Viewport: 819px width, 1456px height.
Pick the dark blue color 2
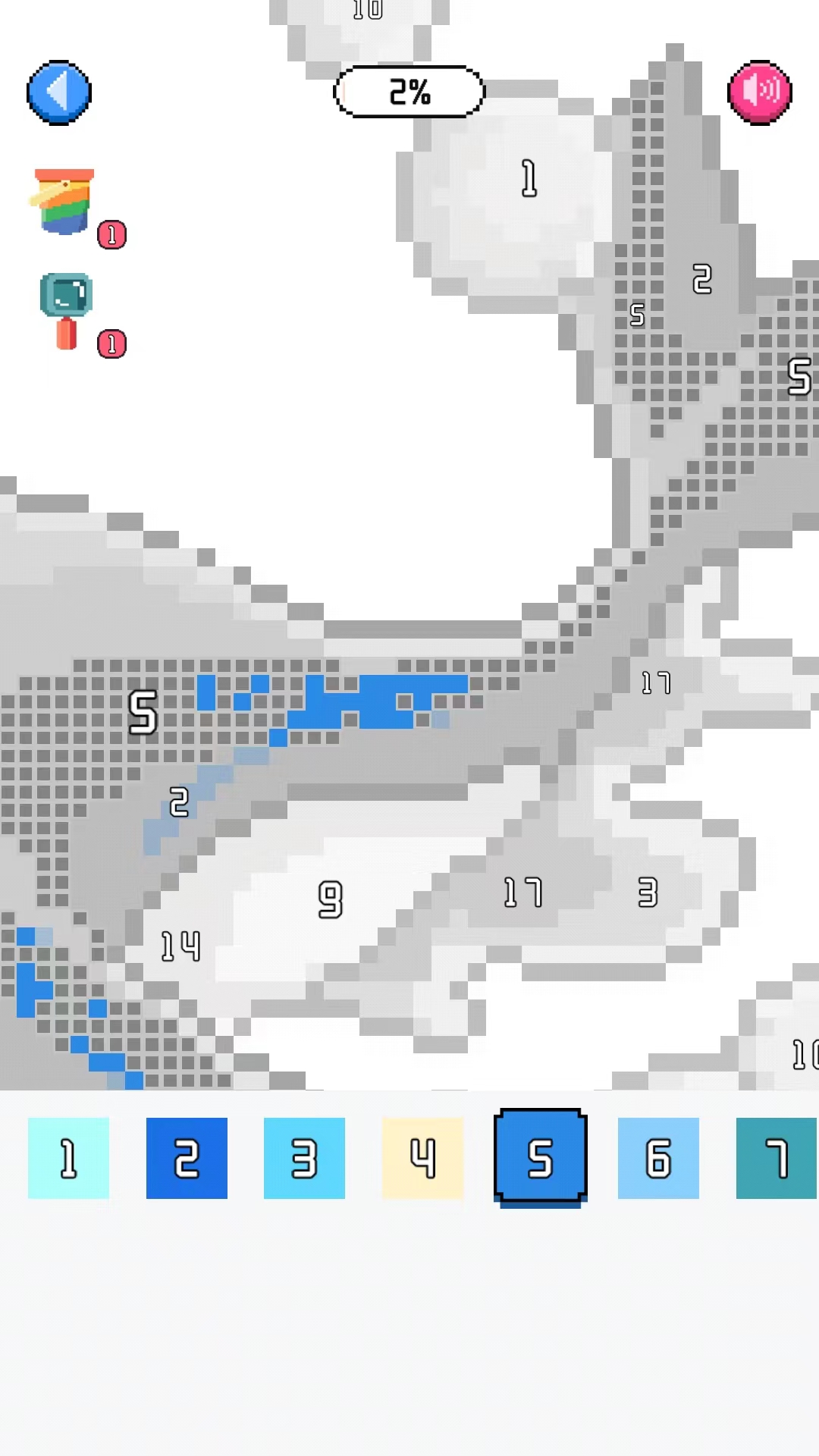[187, 1158]
